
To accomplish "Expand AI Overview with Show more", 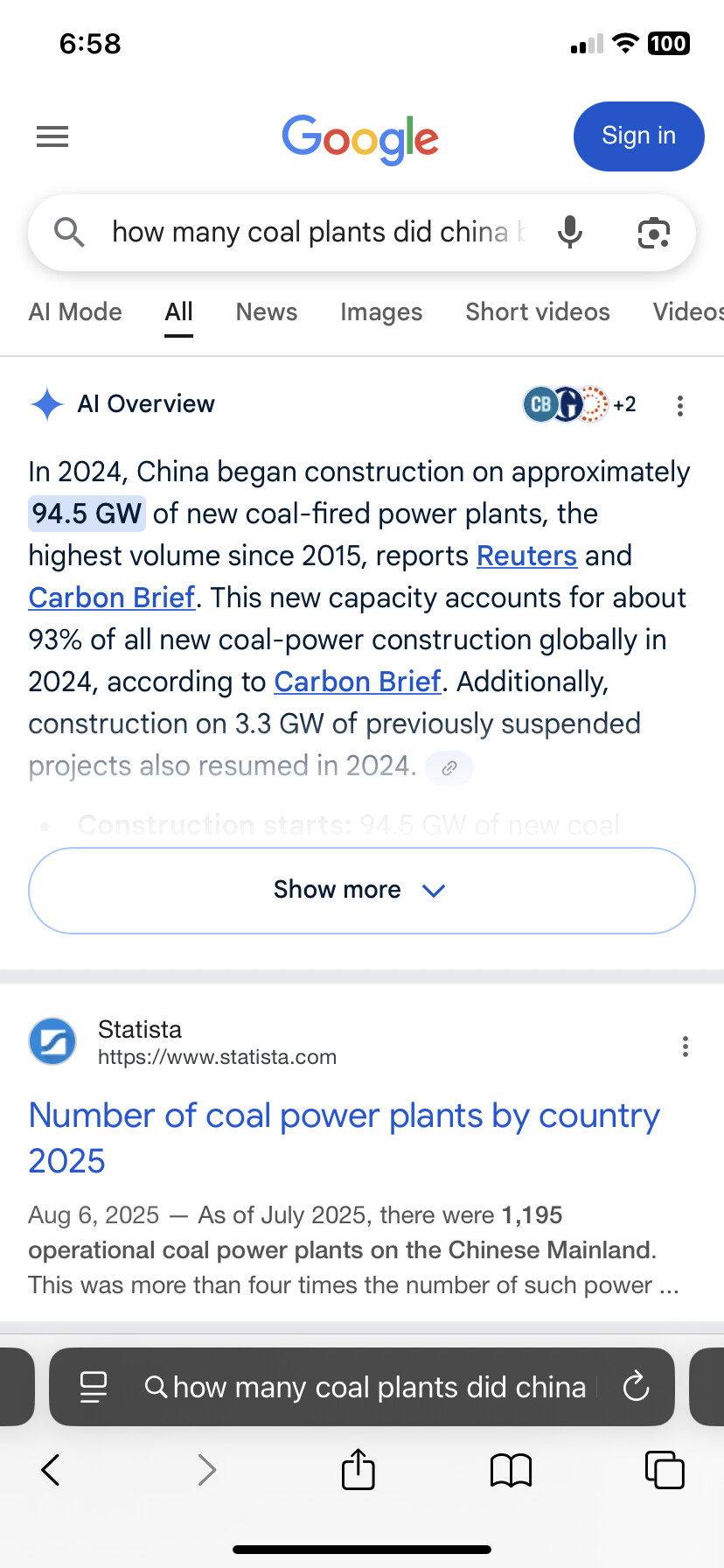I will click(x=362, y=890).
